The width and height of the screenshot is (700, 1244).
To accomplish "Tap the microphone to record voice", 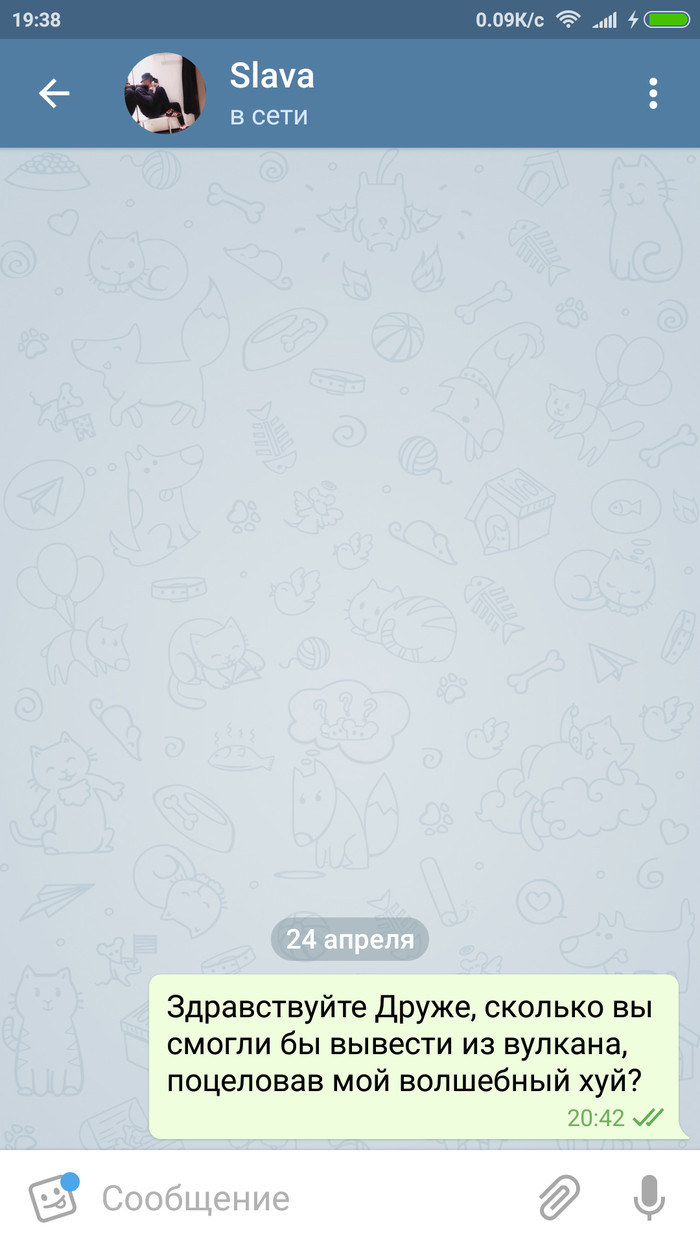I will [x=649, y=1198].
